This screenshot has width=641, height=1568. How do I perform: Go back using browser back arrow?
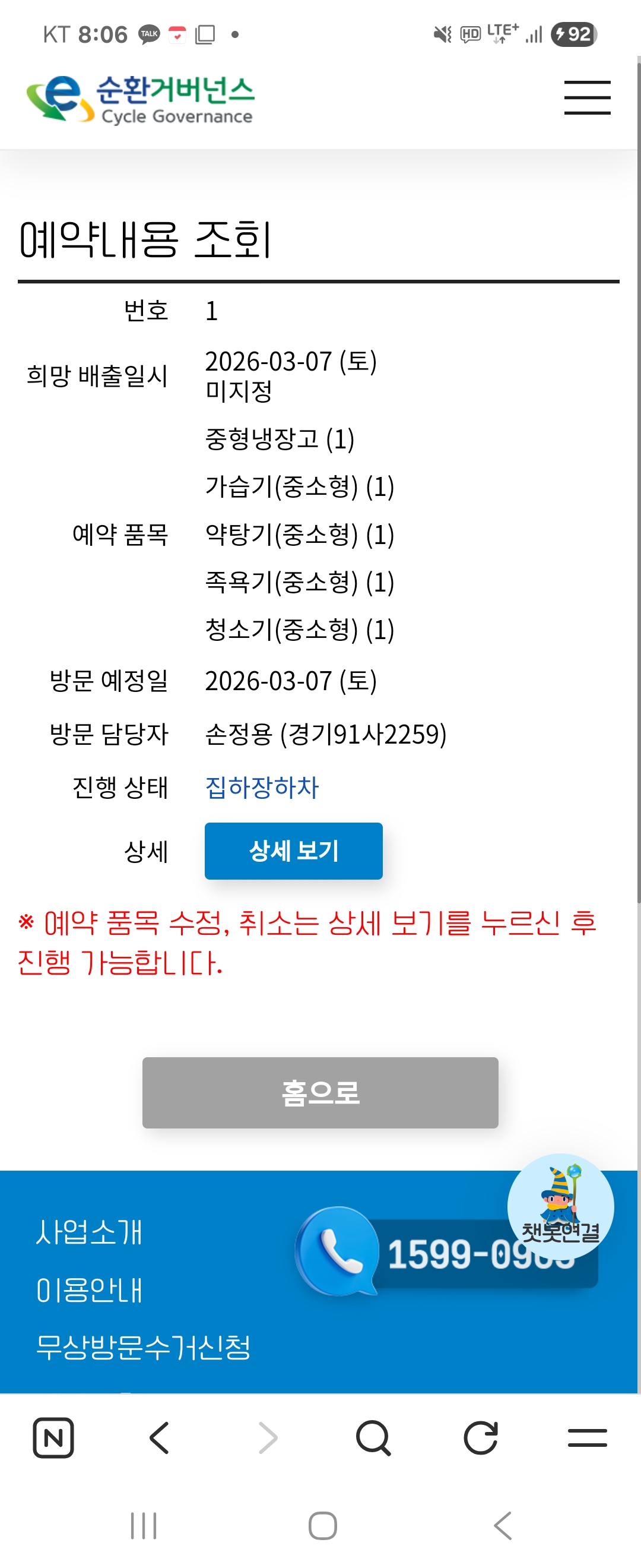coord(159,1438)
